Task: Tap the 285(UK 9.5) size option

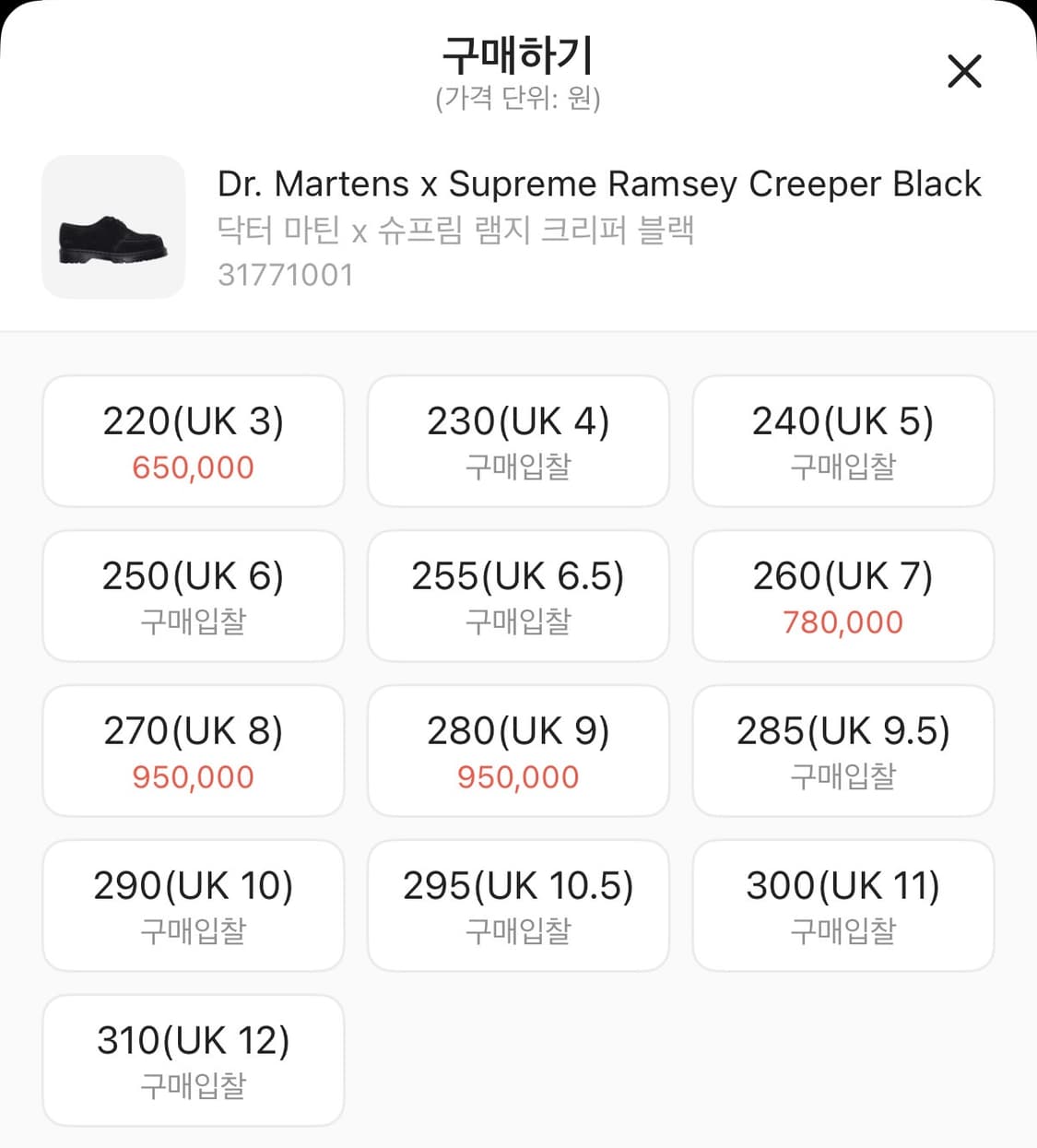Action: (843, 751)
